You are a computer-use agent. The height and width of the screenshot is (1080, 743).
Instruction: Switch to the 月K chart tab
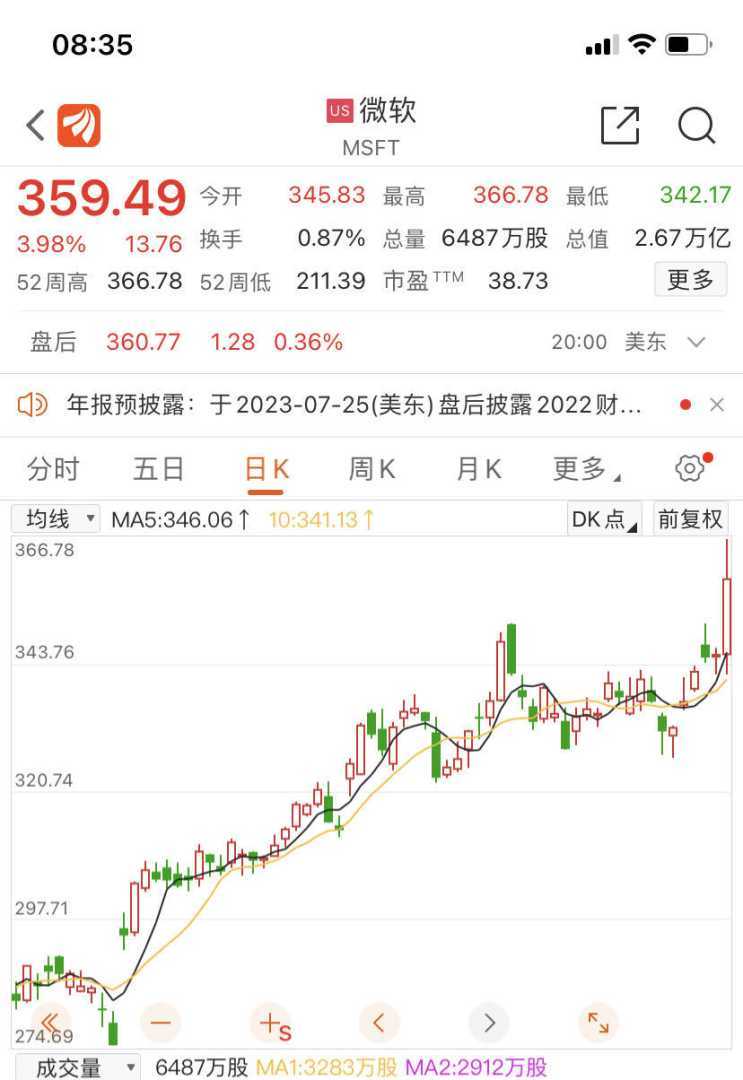(x=479, y=469)
